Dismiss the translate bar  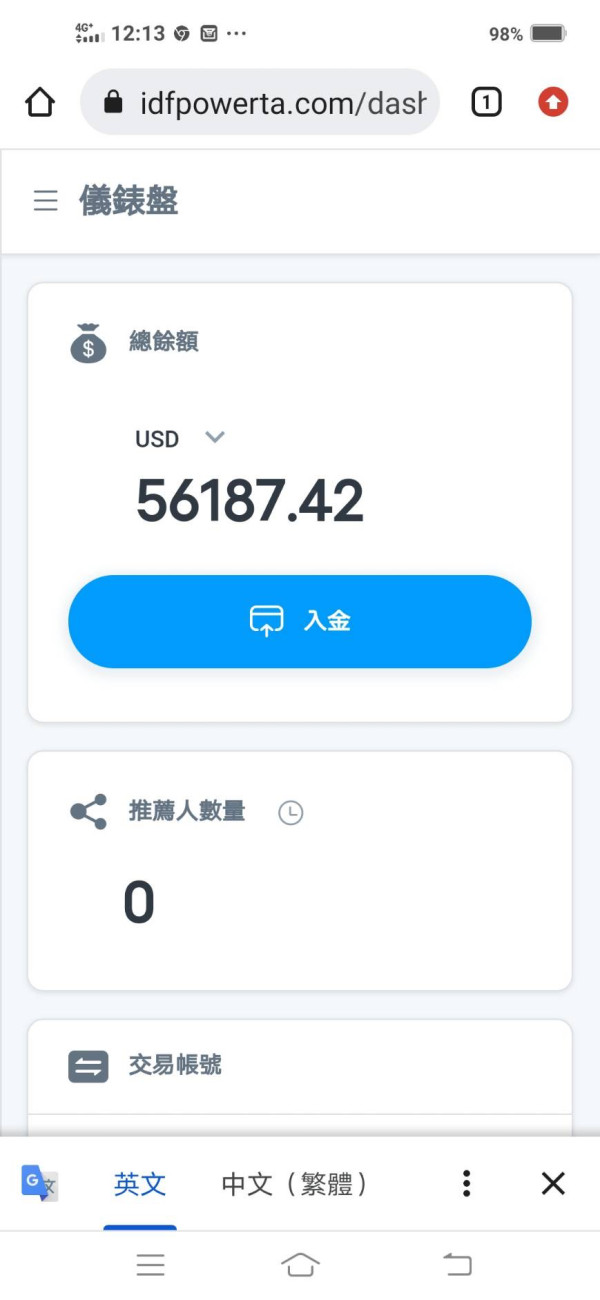click(x=553, y=1184)
